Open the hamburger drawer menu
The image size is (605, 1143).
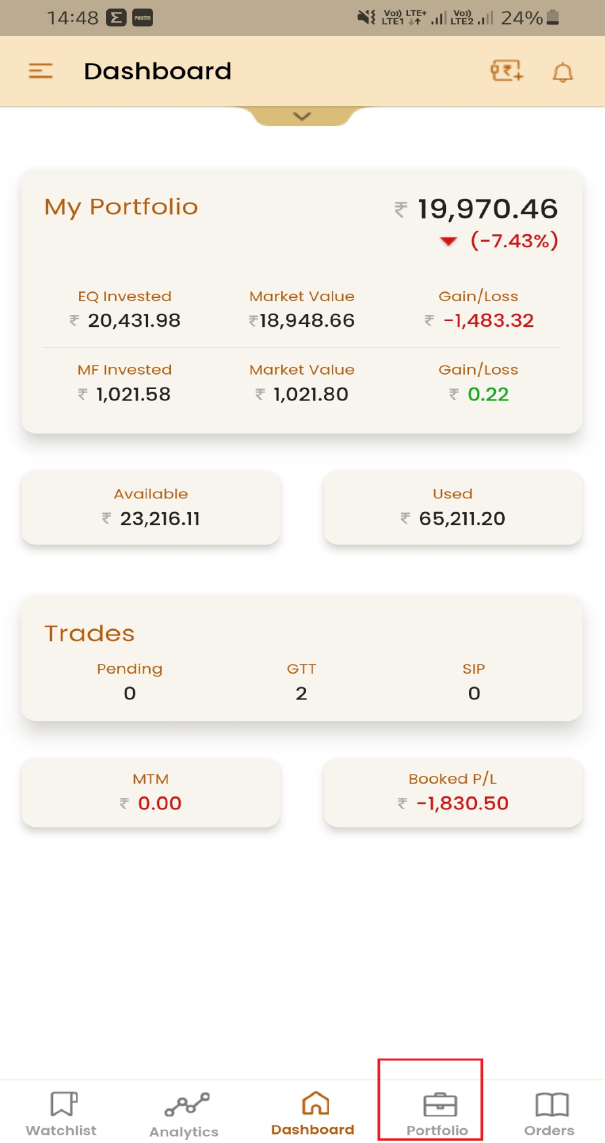click(x=41, y=71)
